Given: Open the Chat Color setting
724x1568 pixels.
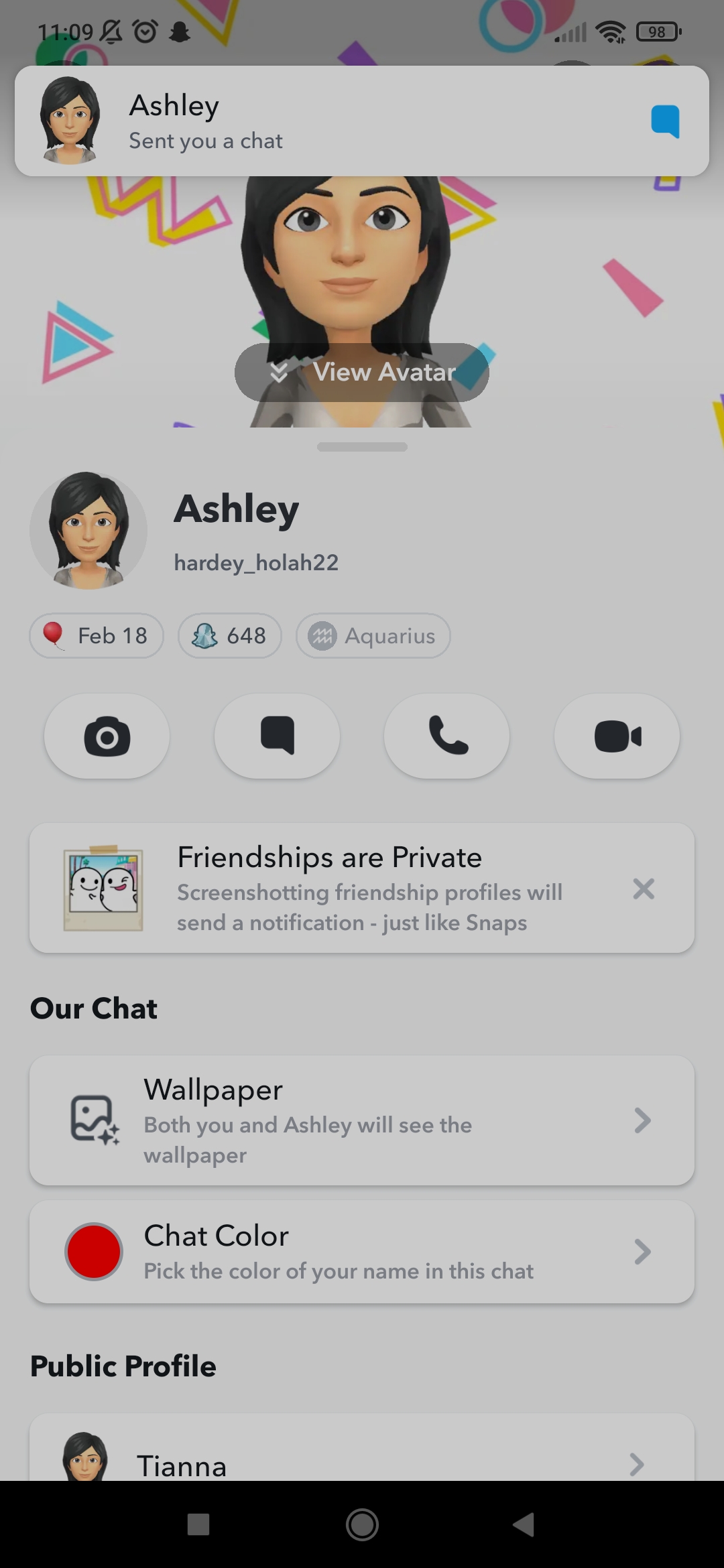Looking at the screenshot, I should tap(362, 1252).
